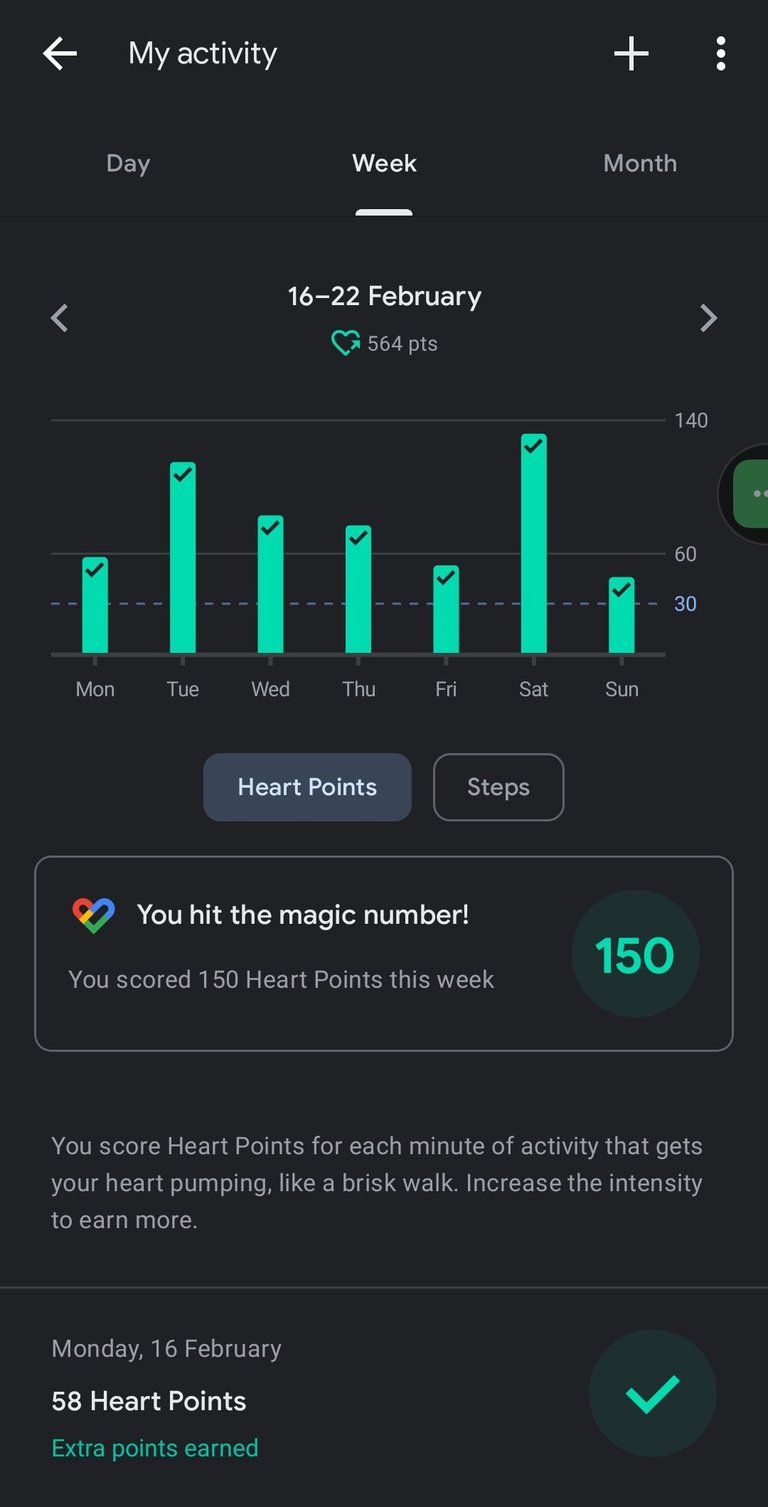Select the Heart Points chip
The width and height of the screenshot is (768, 1507).
(x=307, y=787)
